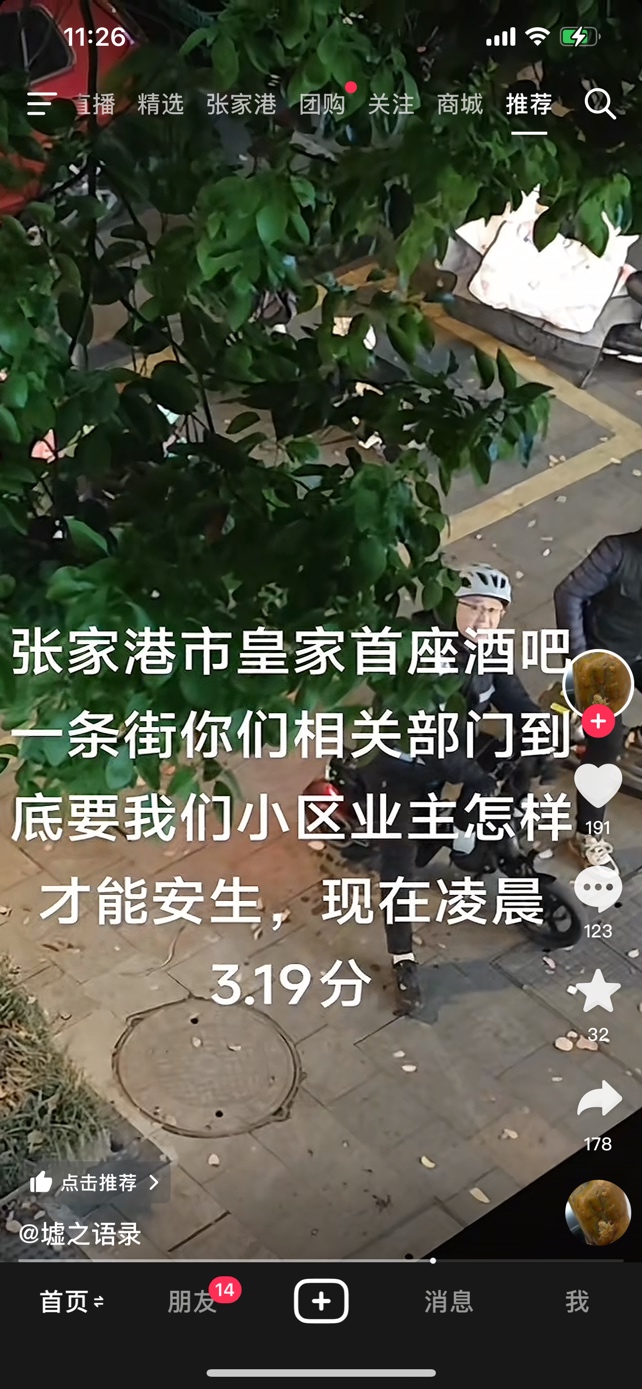The height and width of the screenshot is (1389, 642).
Task: Switch to the 关注 tab
Action: tap(390, 104)
